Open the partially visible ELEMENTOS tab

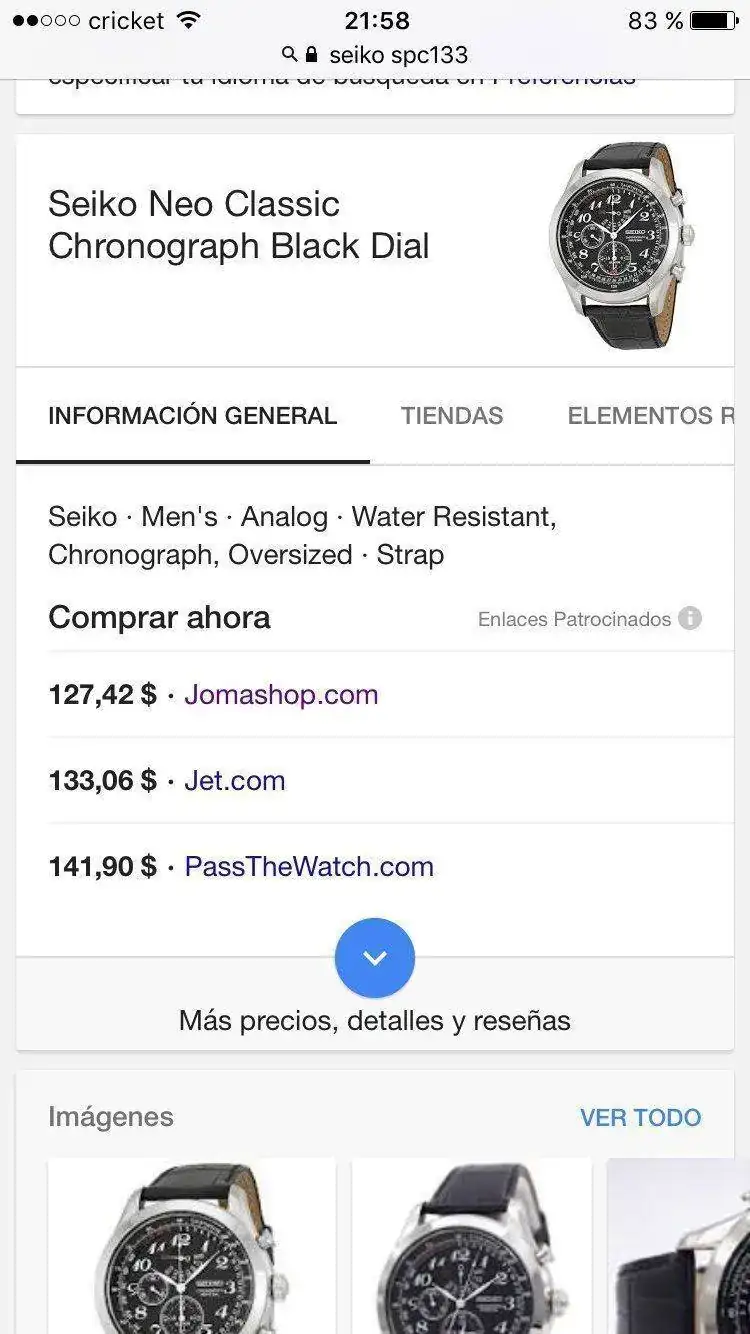click(655, 415)
